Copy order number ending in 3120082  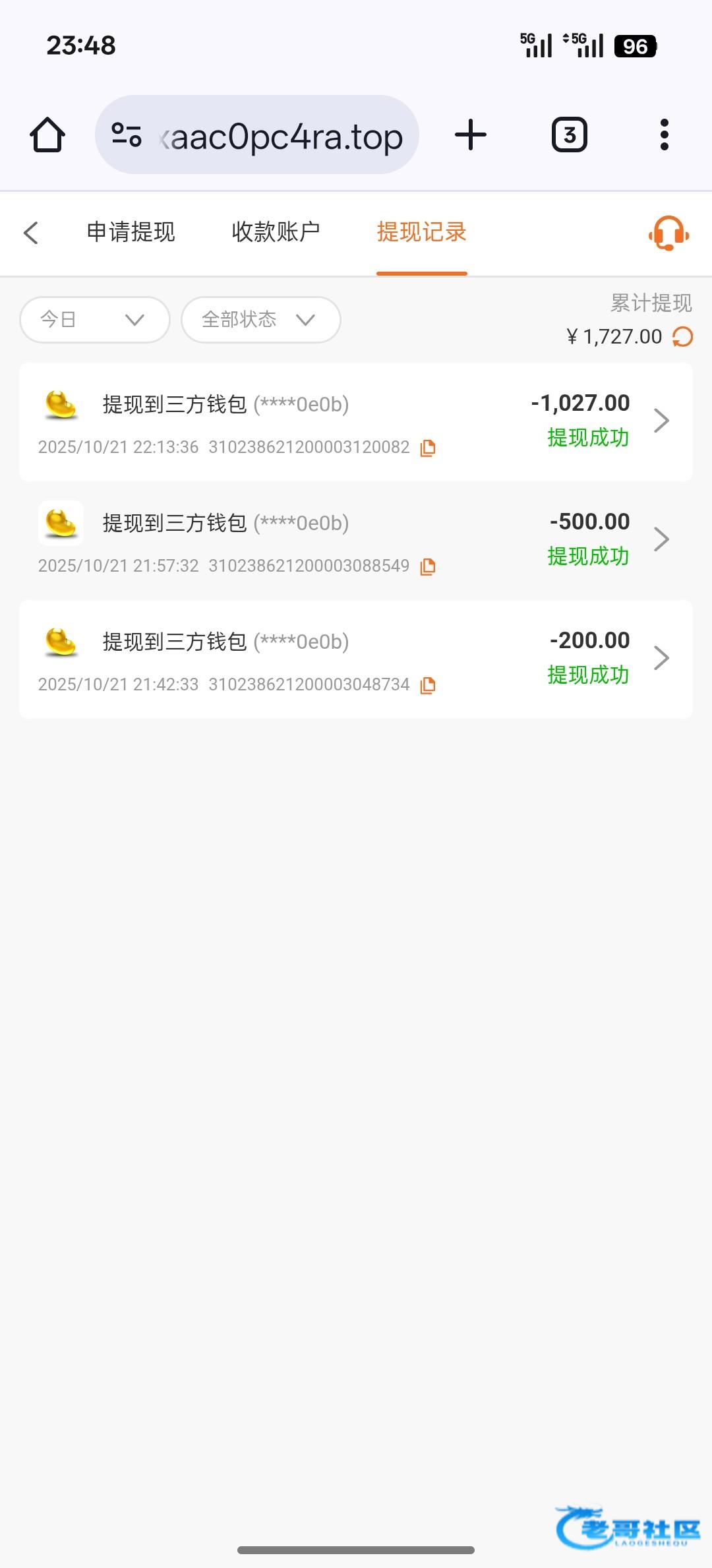coord(428,448)
